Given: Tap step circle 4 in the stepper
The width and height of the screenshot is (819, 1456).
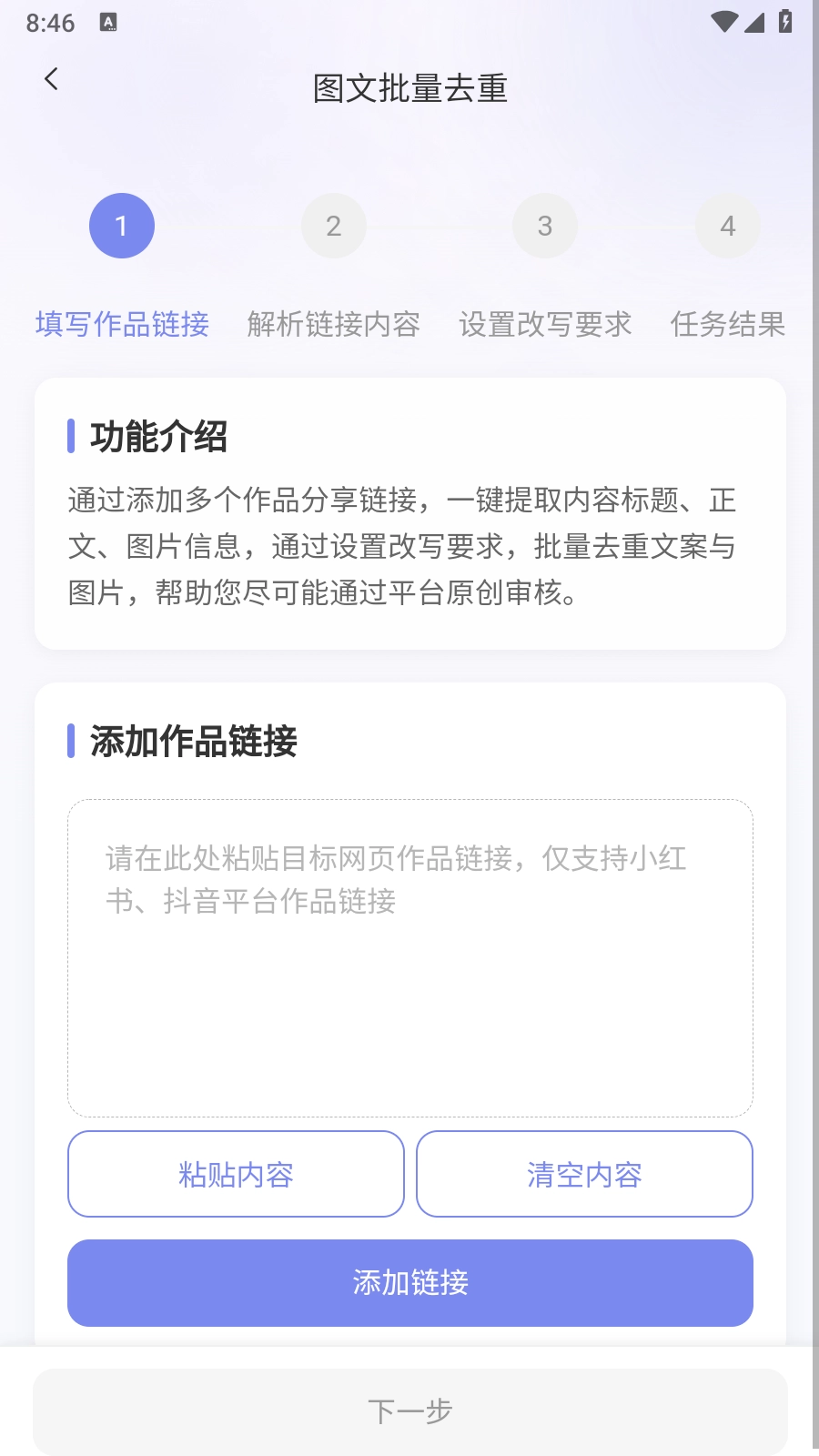Looking at the screenshot, I should (x=727, y=225).
